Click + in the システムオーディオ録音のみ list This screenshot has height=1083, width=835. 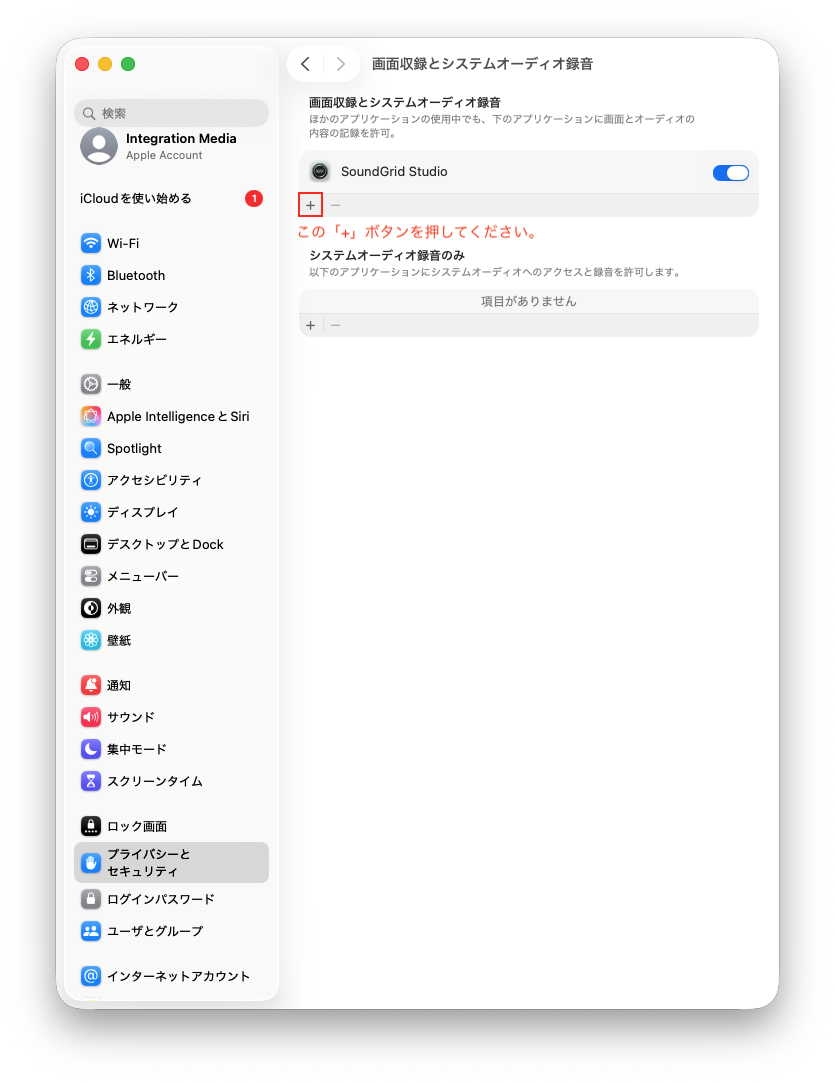click(x=310, y=325)
